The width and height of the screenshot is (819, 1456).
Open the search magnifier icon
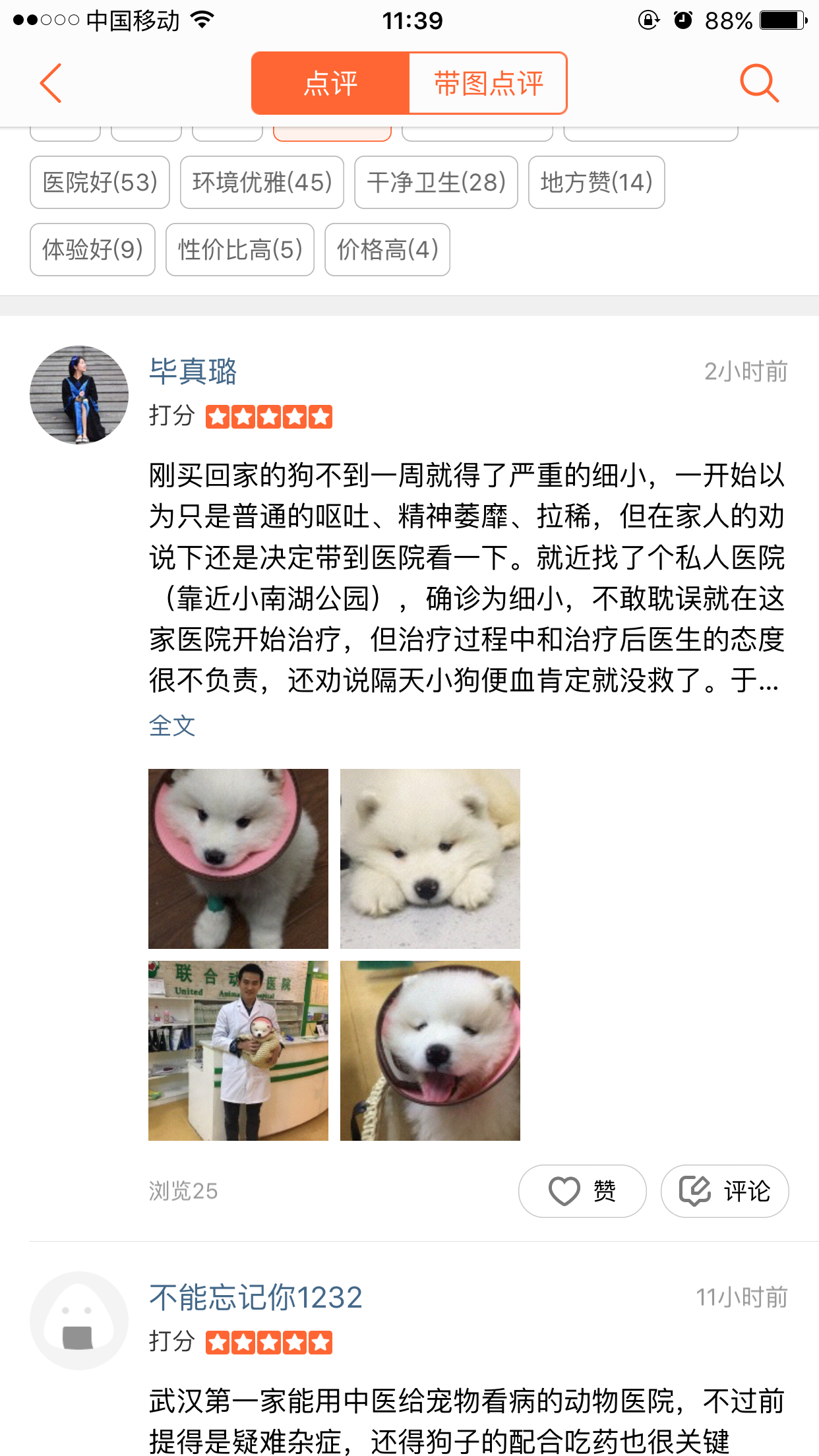(759, 83)
